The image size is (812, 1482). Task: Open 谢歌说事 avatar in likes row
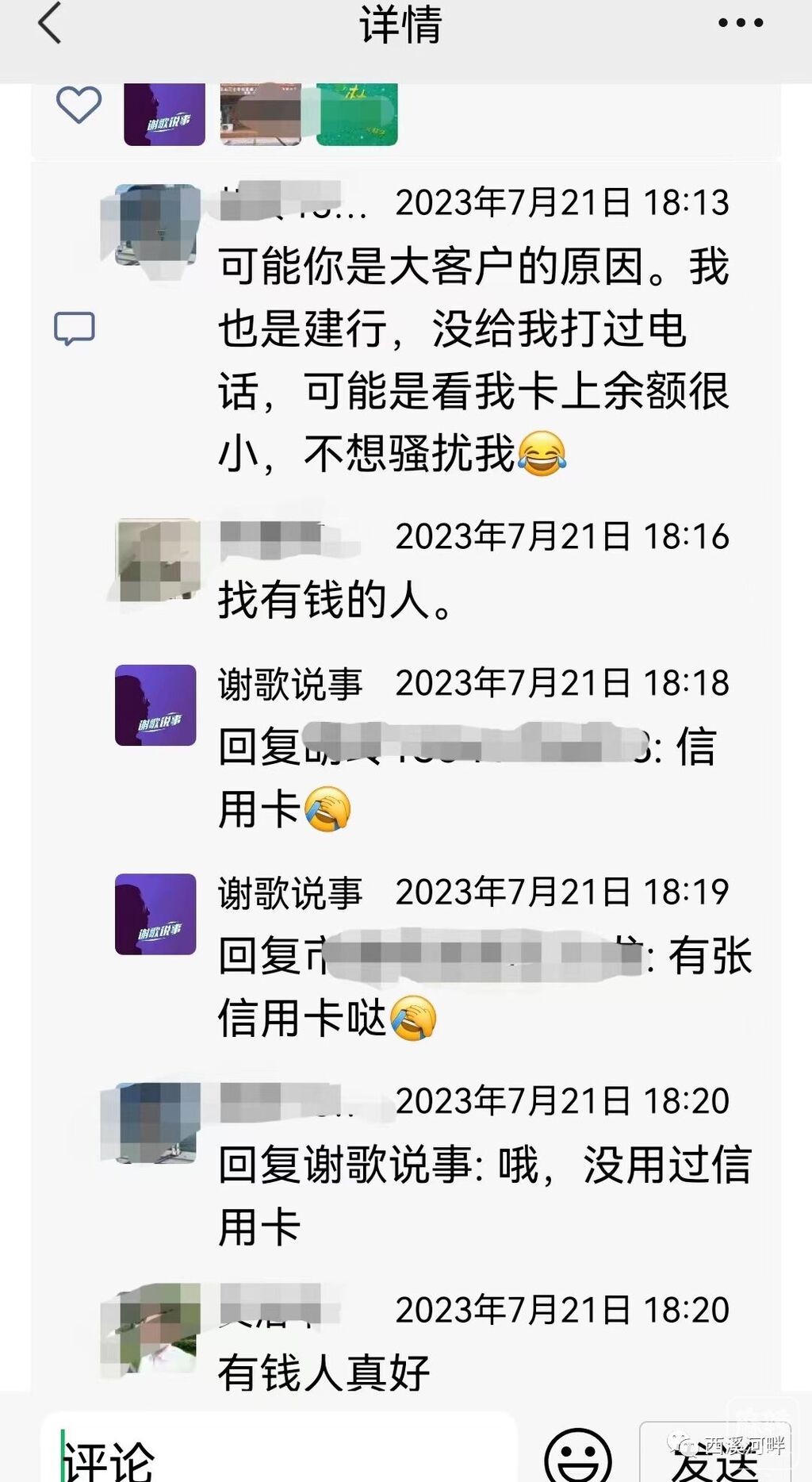pyautogui.click(x=164, y=113)
